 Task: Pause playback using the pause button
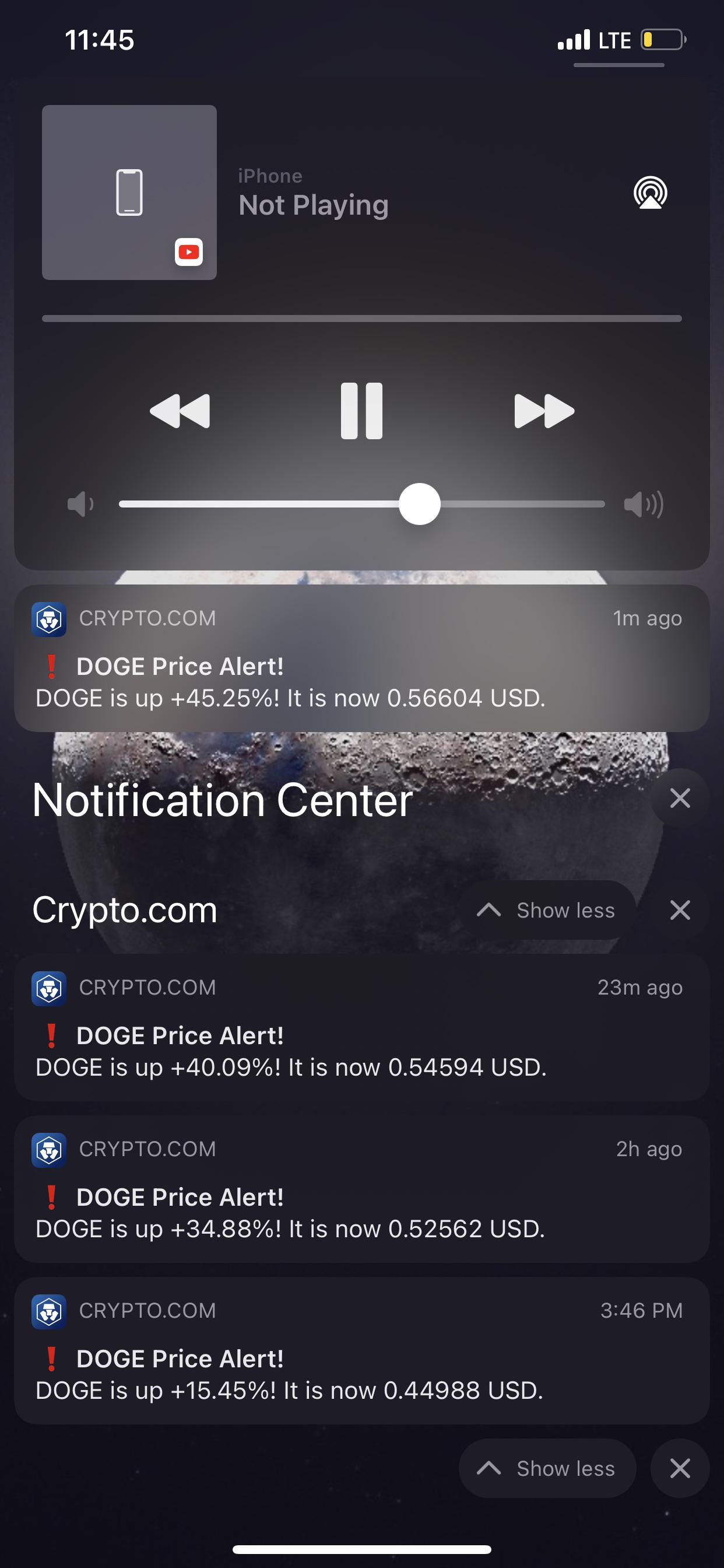pos(362,410)
